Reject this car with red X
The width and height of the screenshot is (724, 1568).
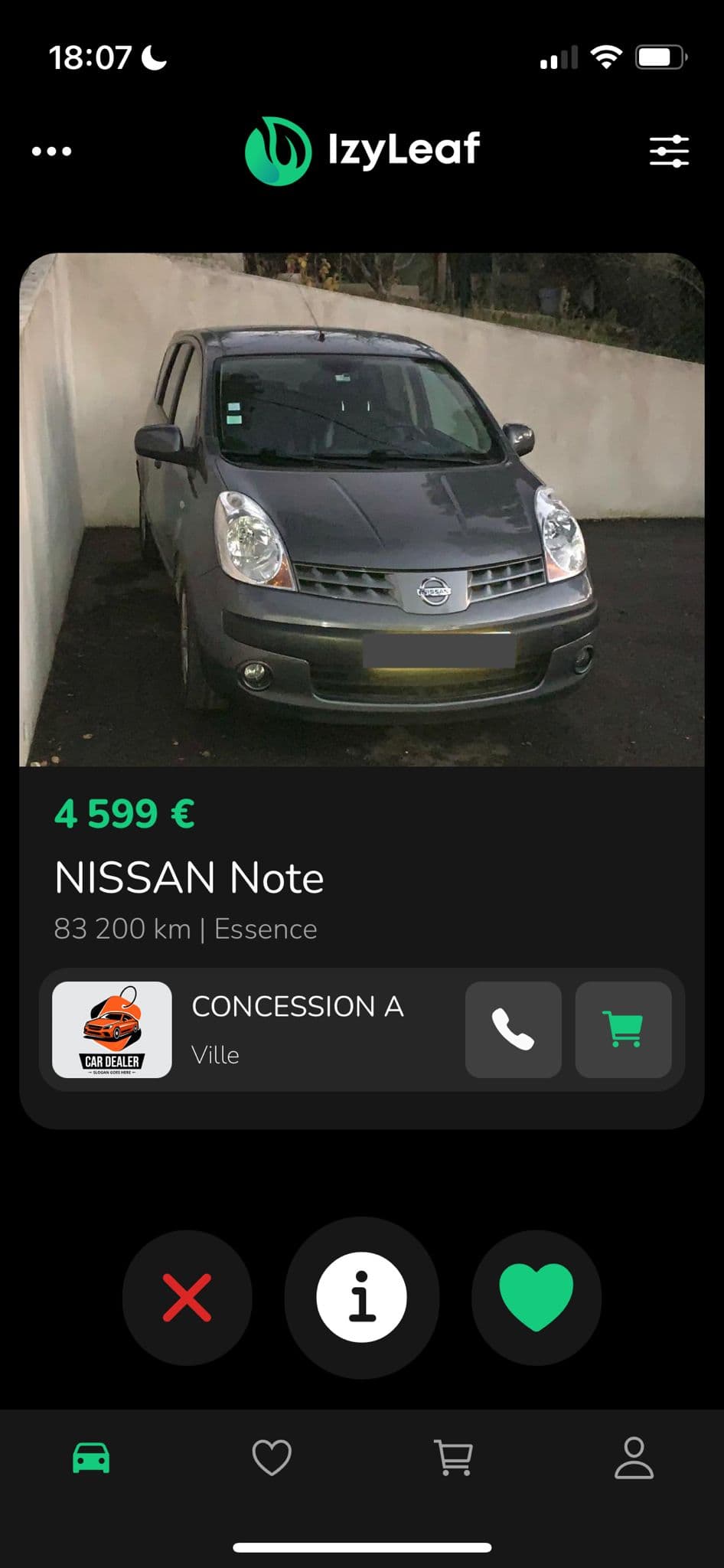point(187,1298)
